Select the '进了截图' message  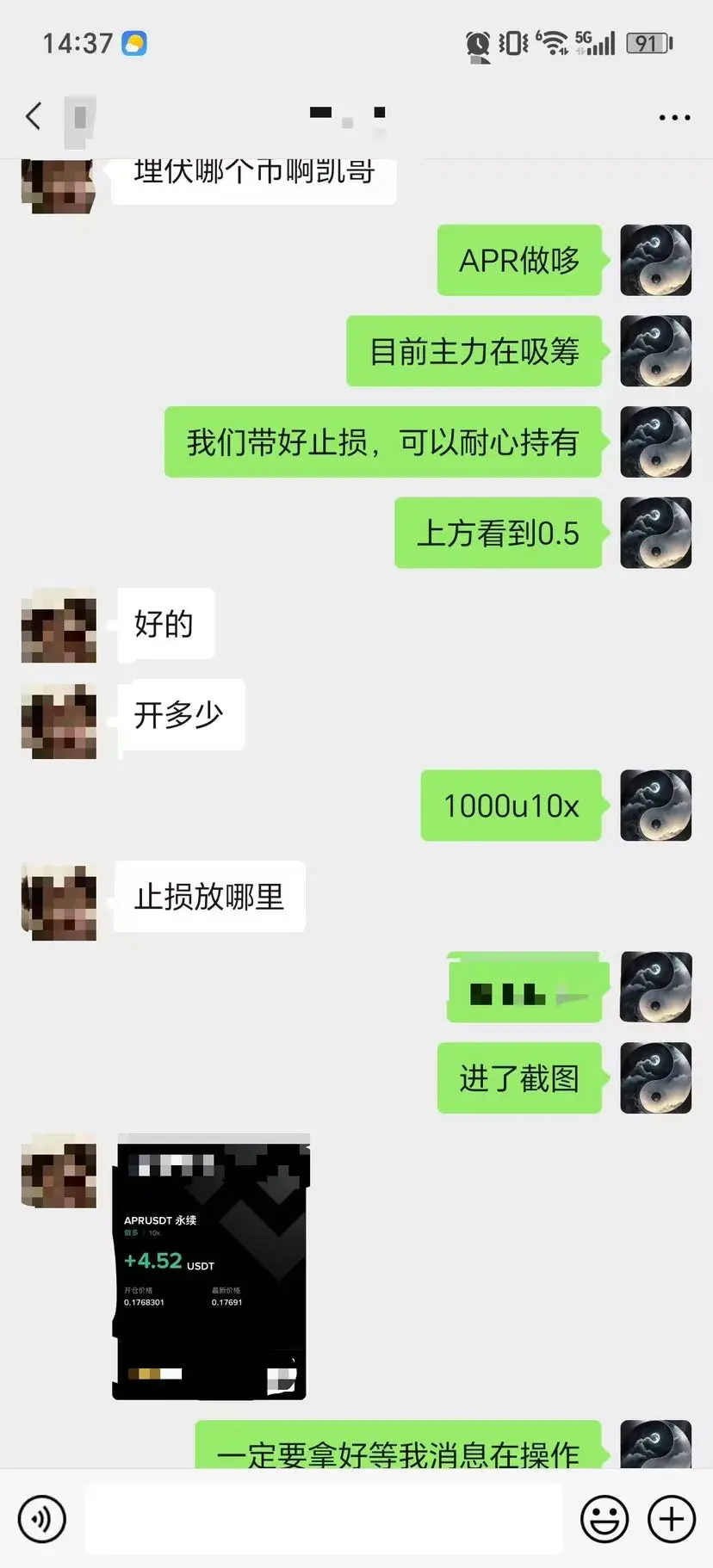point(519,1078)
